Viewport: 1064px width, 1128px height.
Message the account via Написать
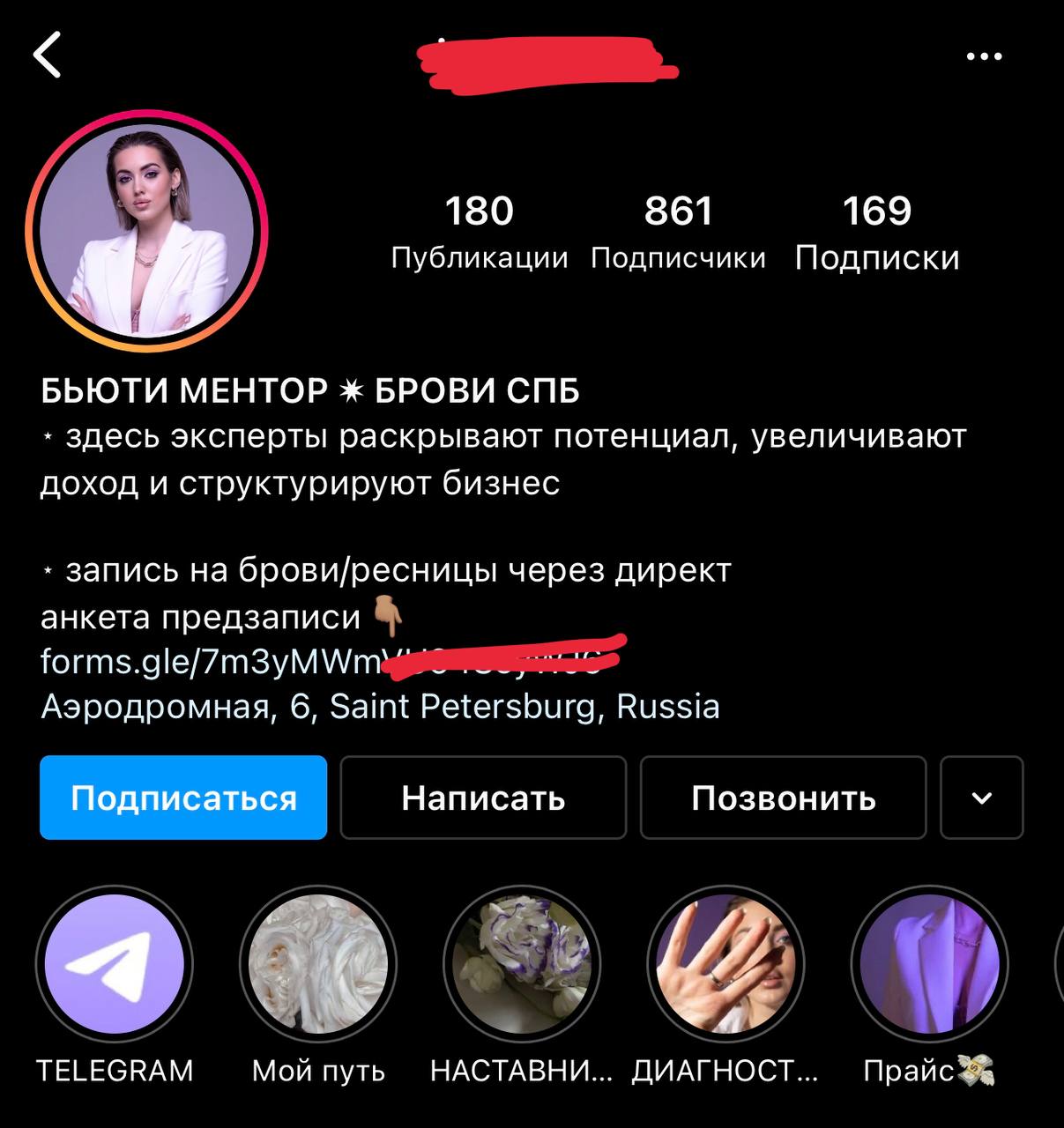coord(483,798)
